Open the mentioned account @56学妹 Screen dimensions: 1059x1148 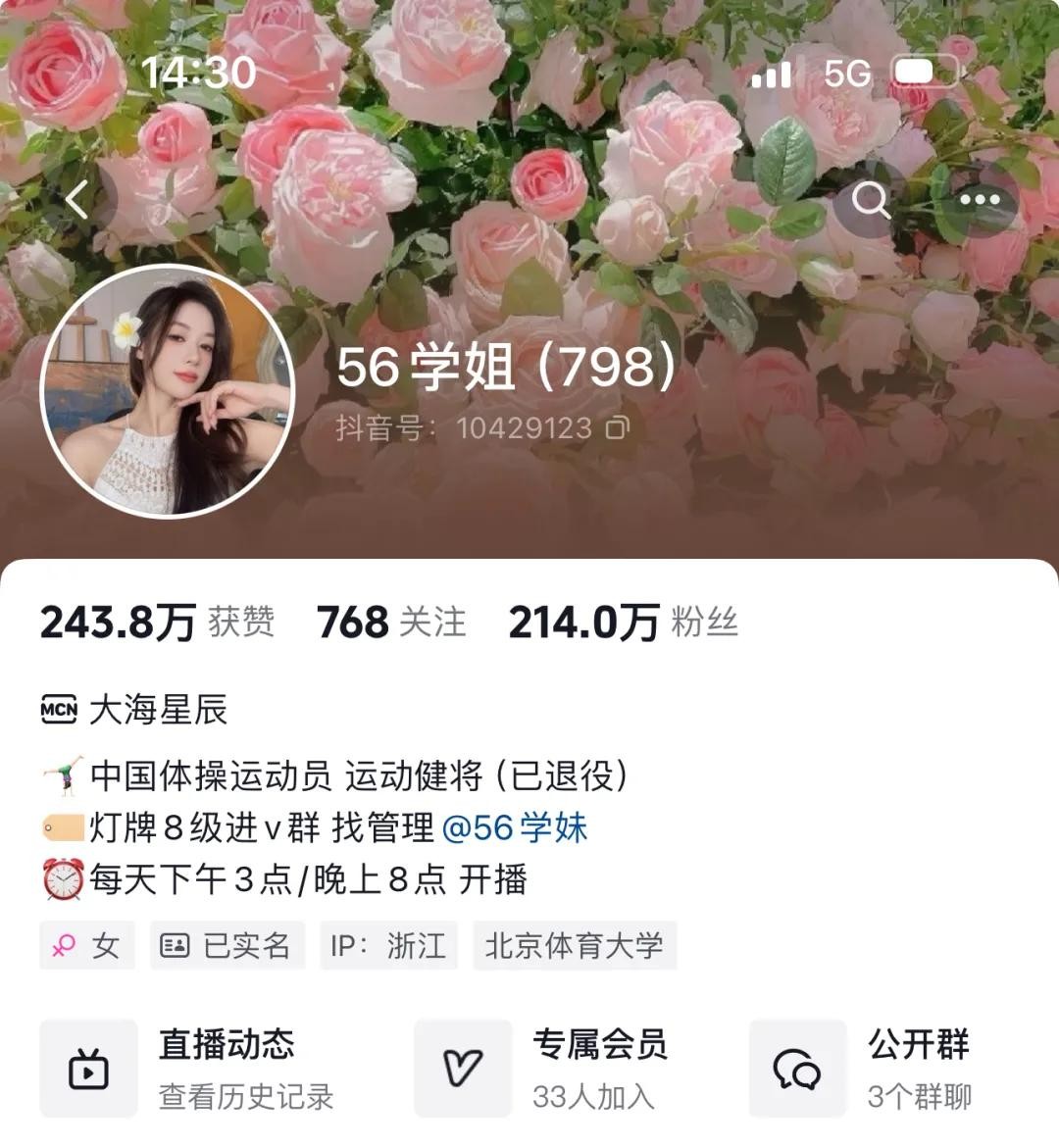click(515, 828)
